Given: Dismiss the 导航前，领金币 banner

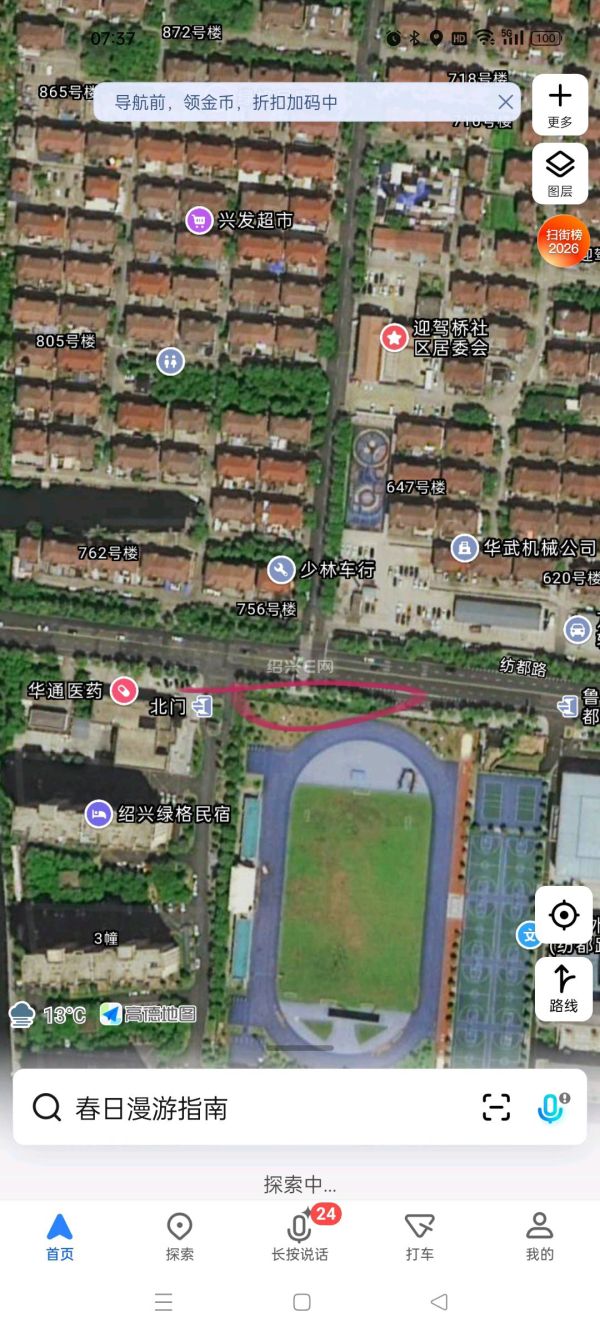Looking at the screenshot, I should (x=506, y=102).
